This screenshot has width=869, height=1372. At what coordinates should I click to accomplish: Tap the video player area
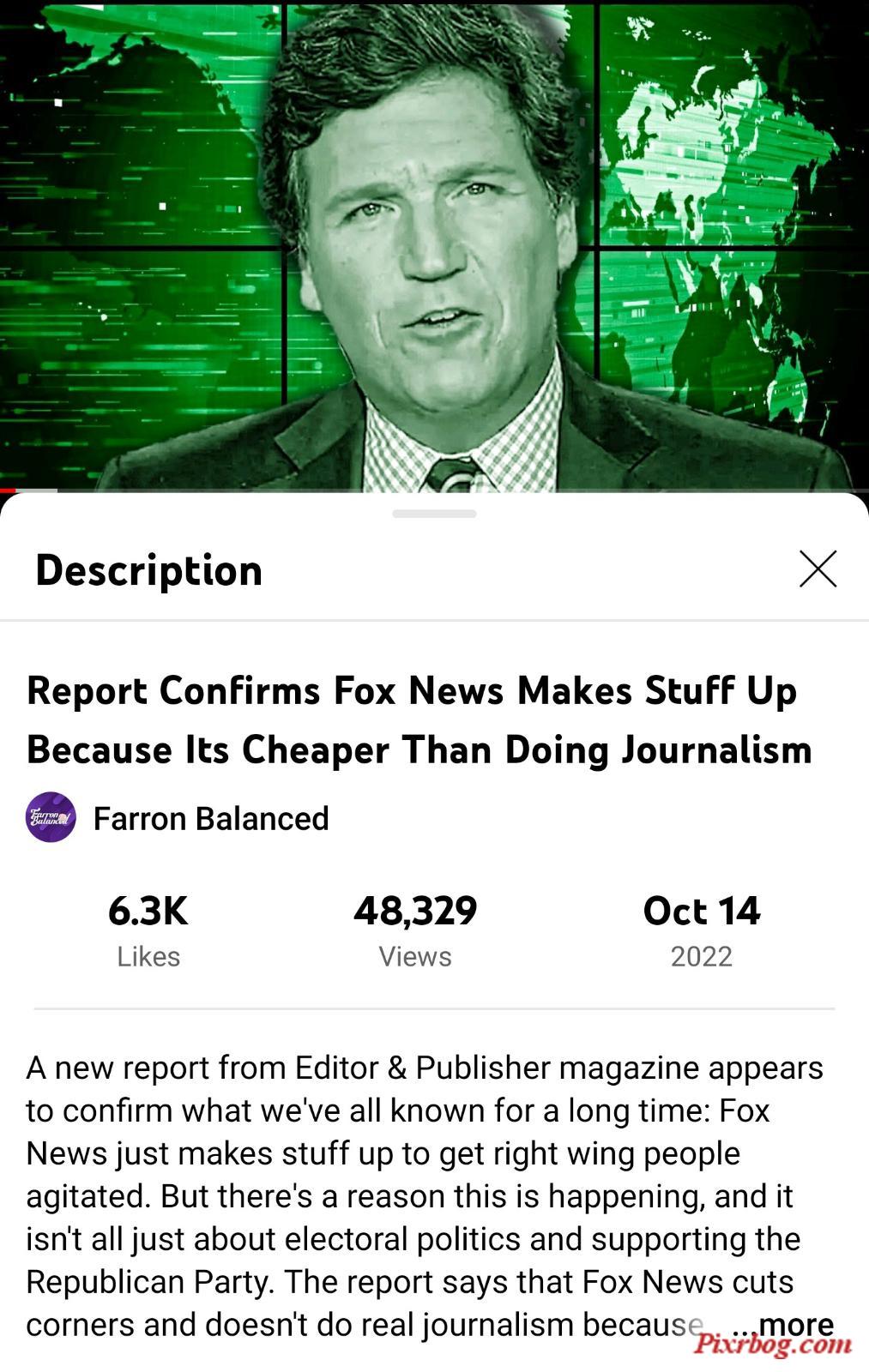click(x=434, y=244)
